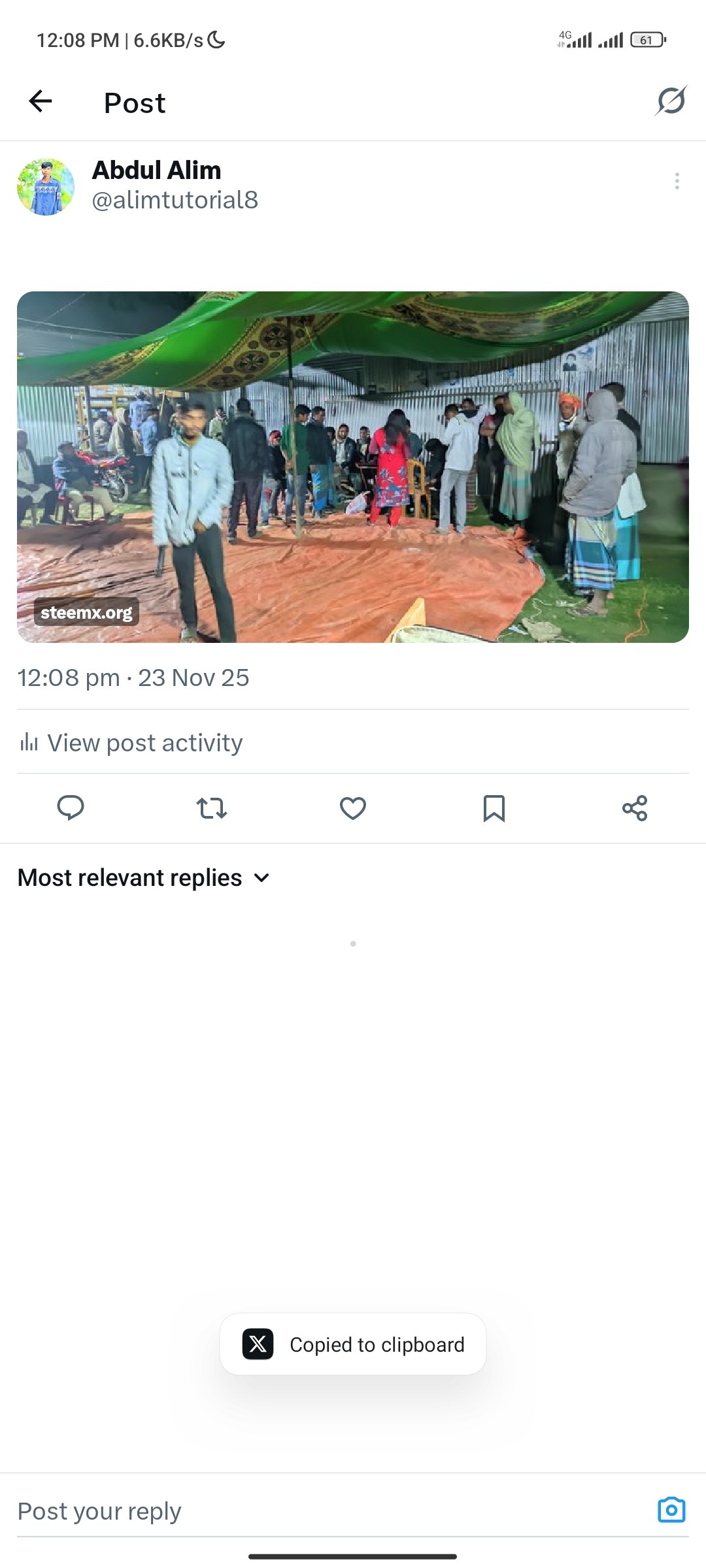
Task: Go back using the arrow icon
Action: click(41, 101)
